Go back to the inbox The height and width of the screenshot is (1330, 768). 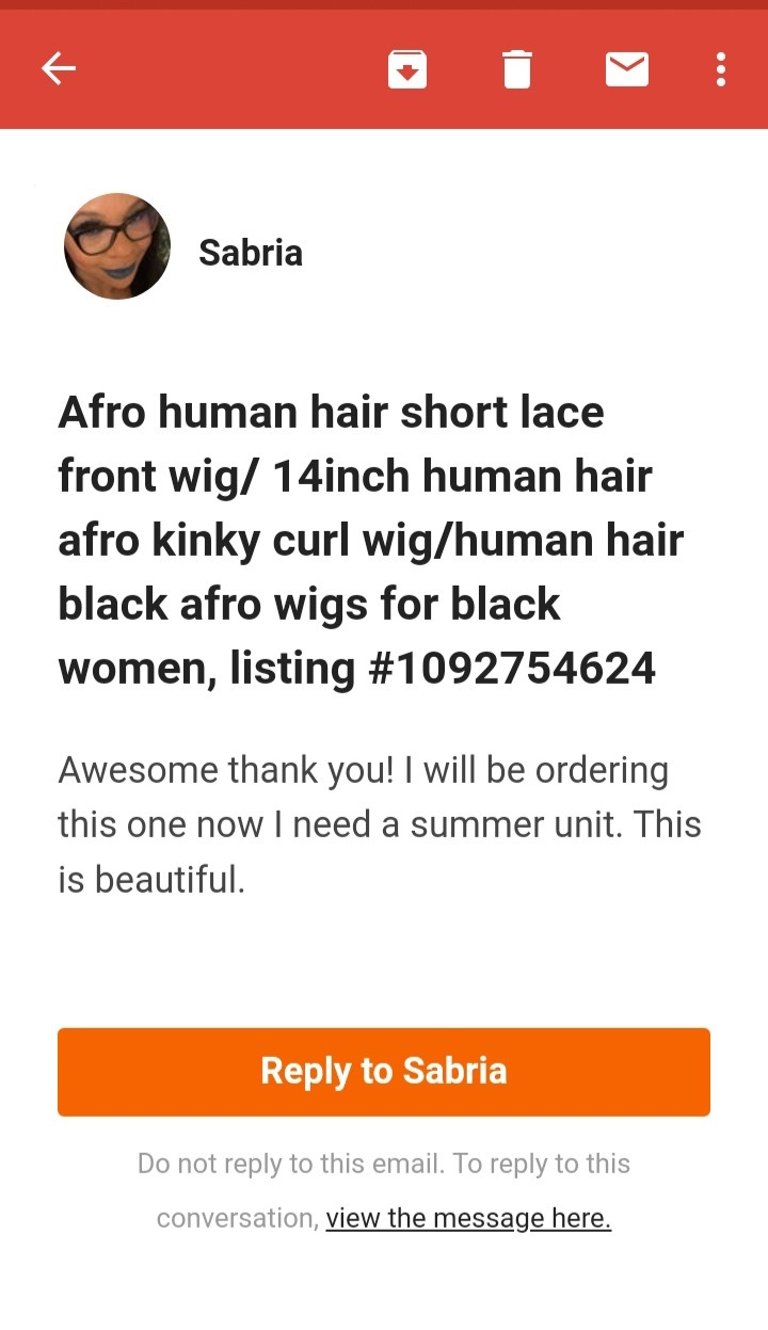[x=59, y=69]
